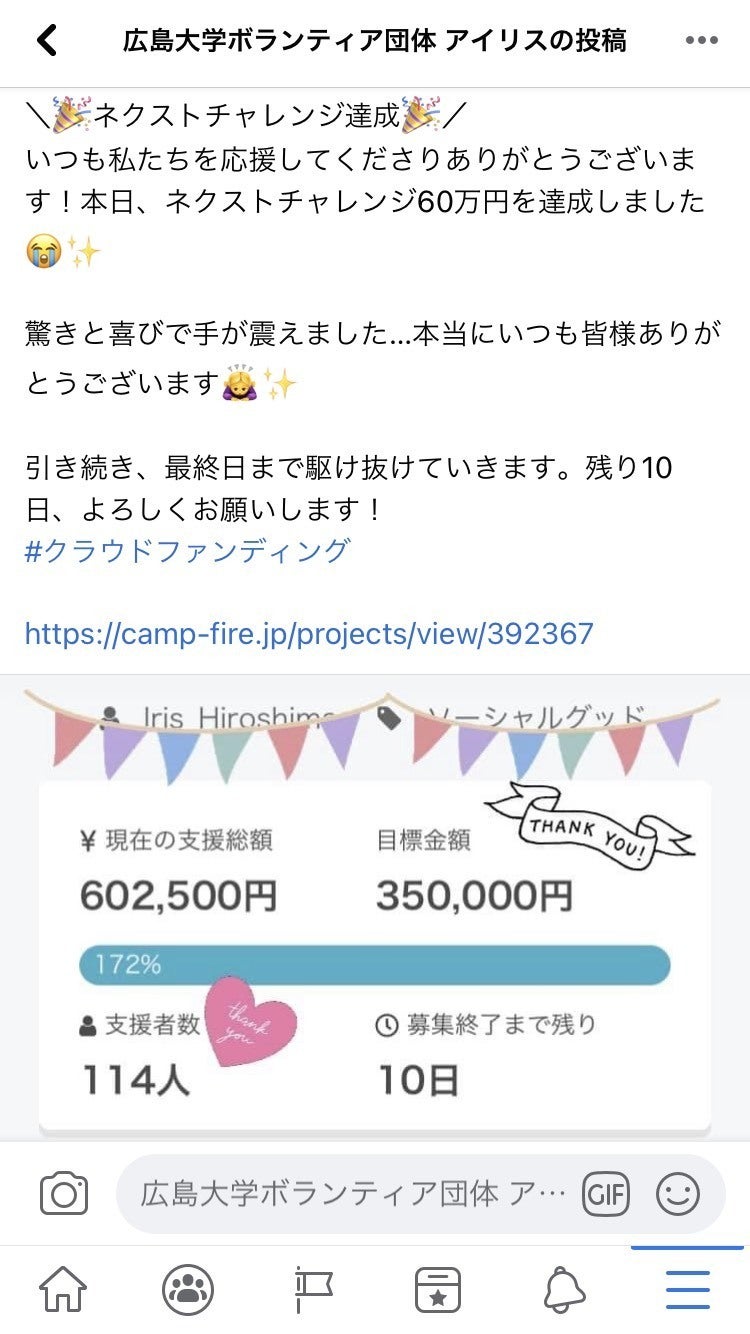The width and height of the screenshot is (750, 1334).
Task: Open the notifications bell tab
Action: click(564, 1290)
